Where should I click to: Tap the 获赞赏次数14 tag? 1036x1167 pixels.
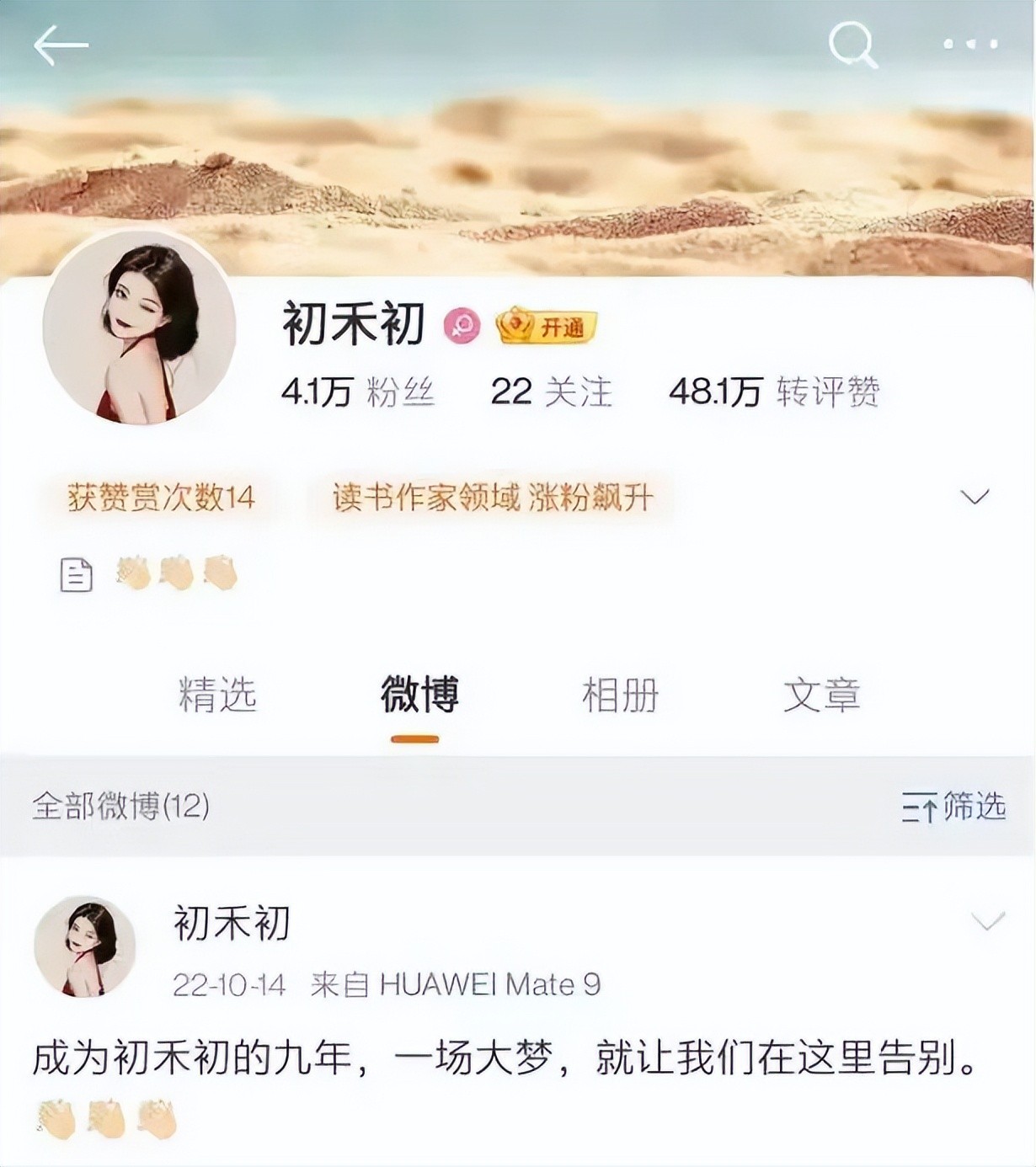pos(161,498)
